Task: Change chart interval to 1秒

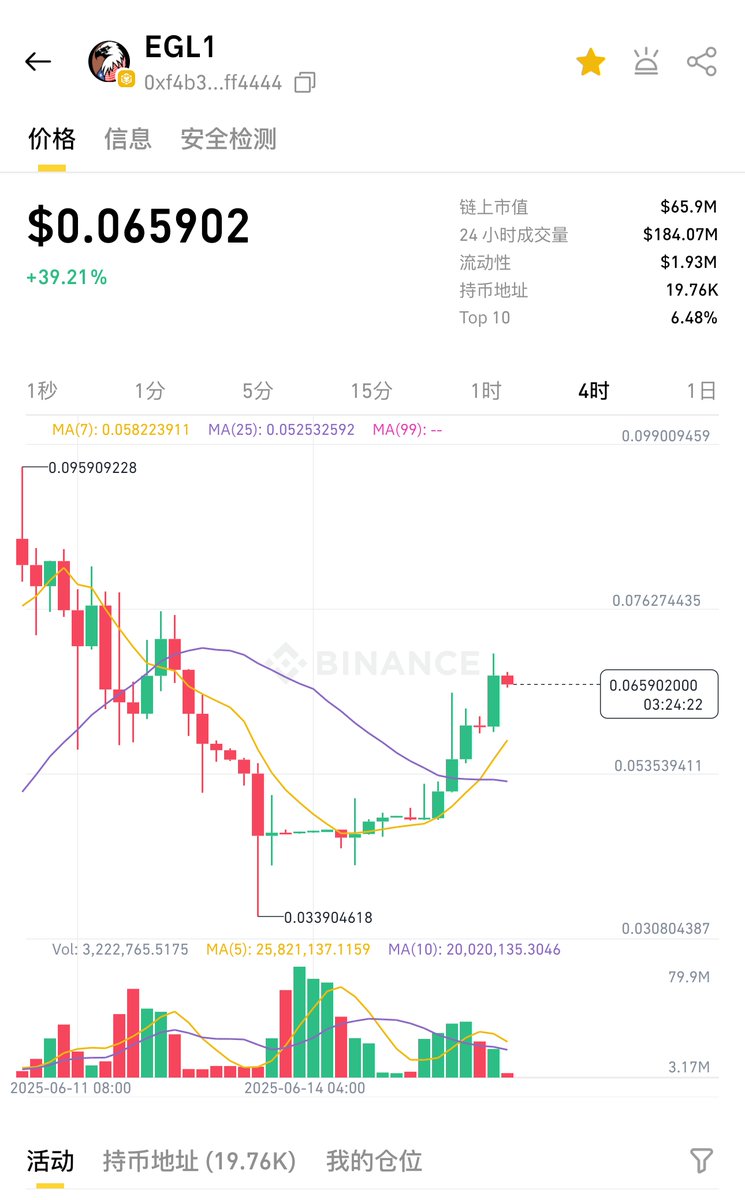Action: coord(42,391)
